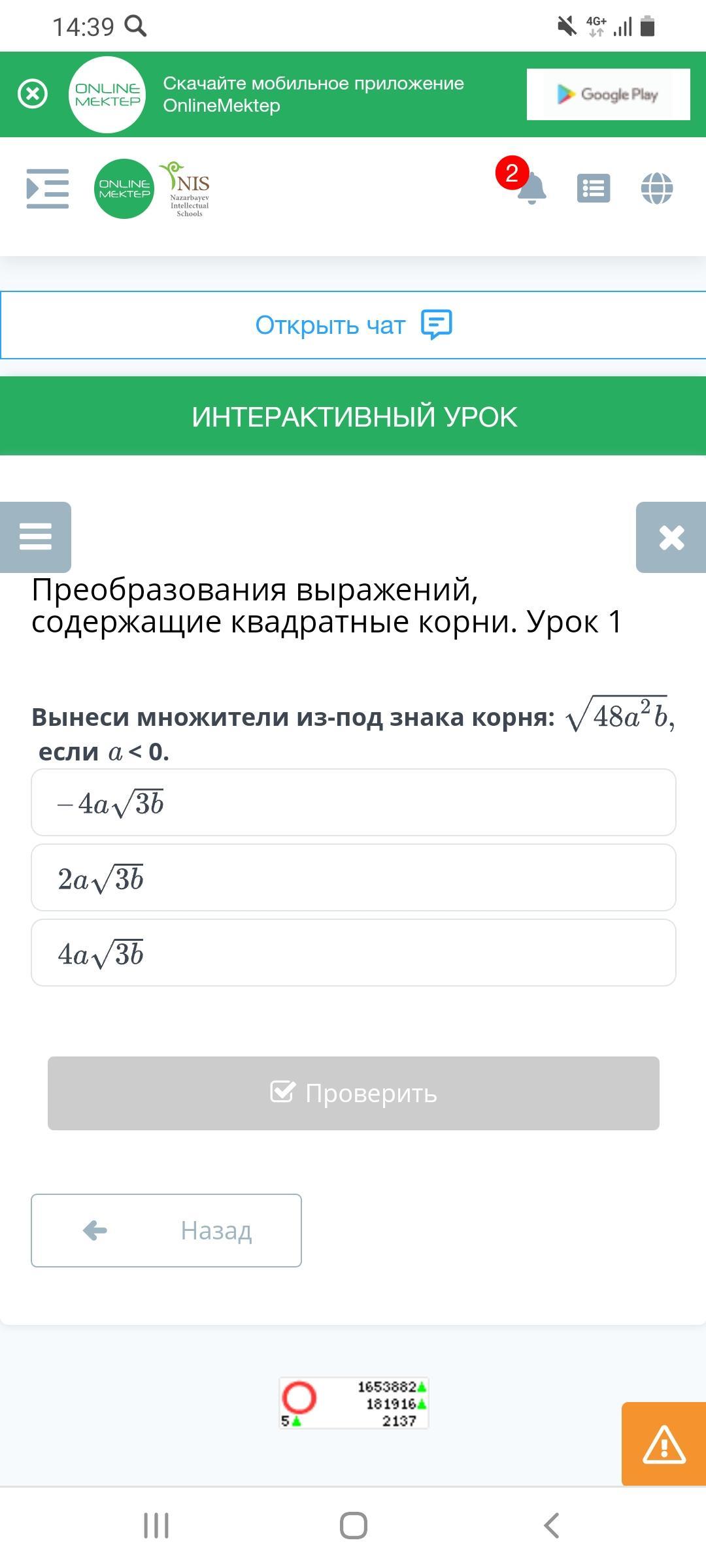The image size is (706, 1568).
Task: Dismiss the OnlineMektep app download banner
Action: [x=33, y=94]
